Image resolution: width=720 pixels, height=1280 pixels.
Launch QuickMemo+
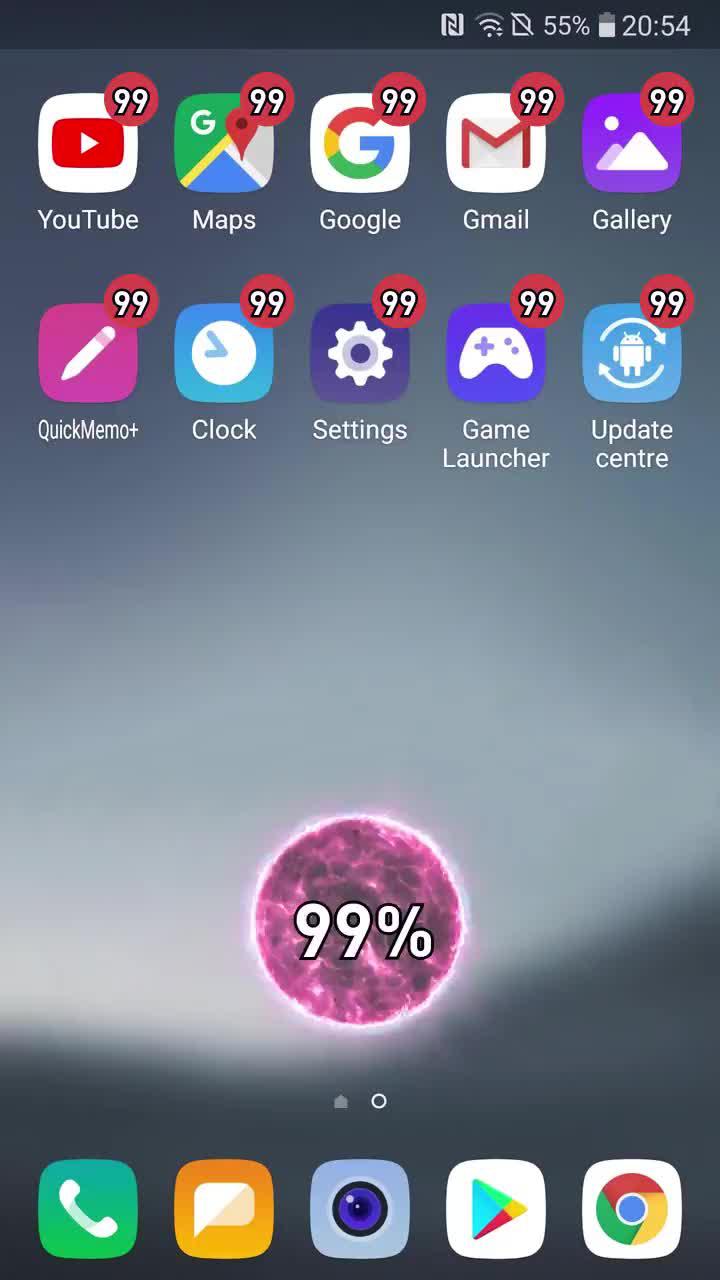pyautogui.click(x=88, y=353)
